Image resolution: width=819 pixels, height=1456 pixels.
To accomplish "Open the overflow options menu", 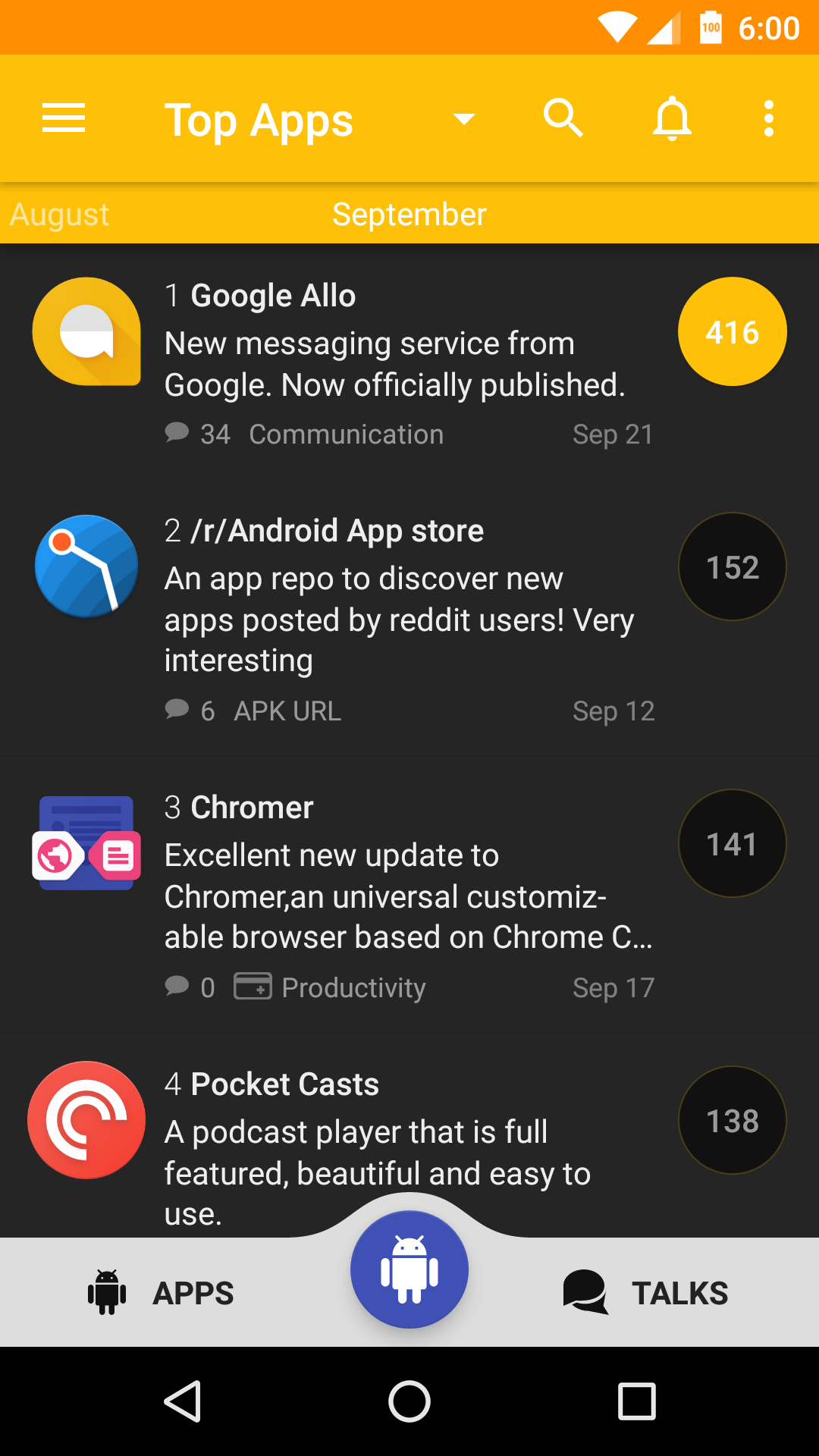I will pos(768,118).
